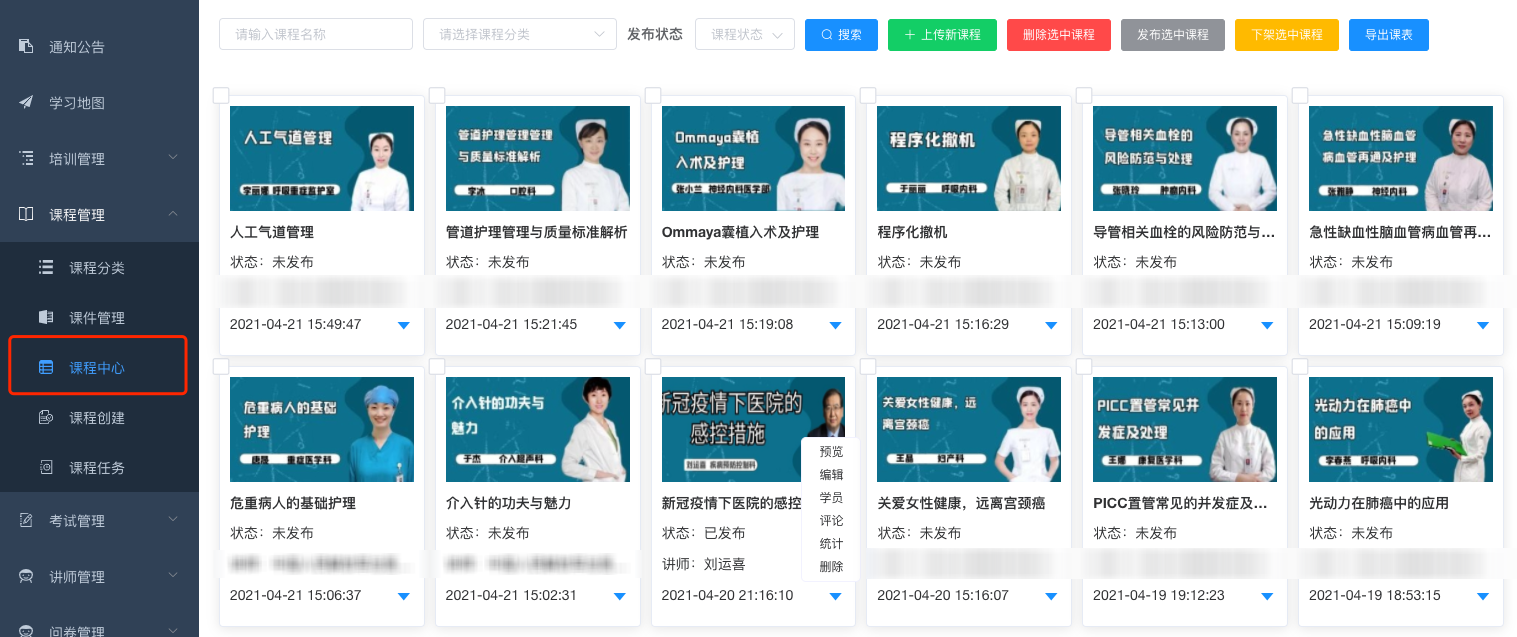Image resolution: width=1517 pixels, height=637 pixels.
Task: Select 预览 in the popup menu
Action: 831,452
